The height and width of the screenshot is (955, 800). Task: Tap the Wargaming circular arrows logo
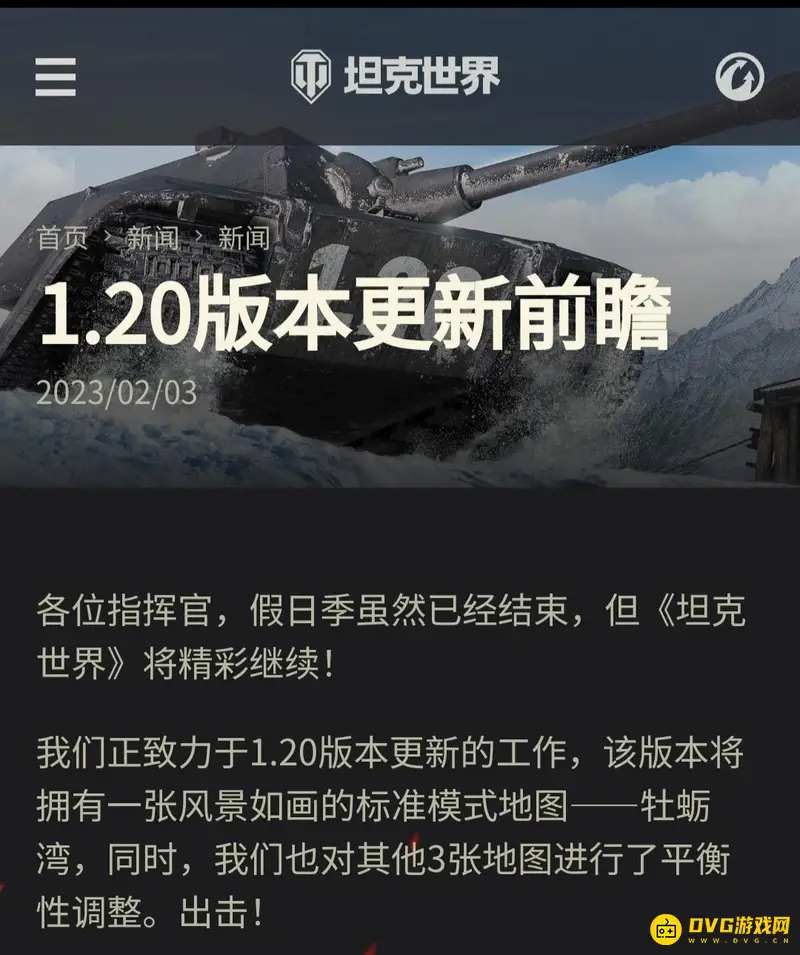(740, 75)
